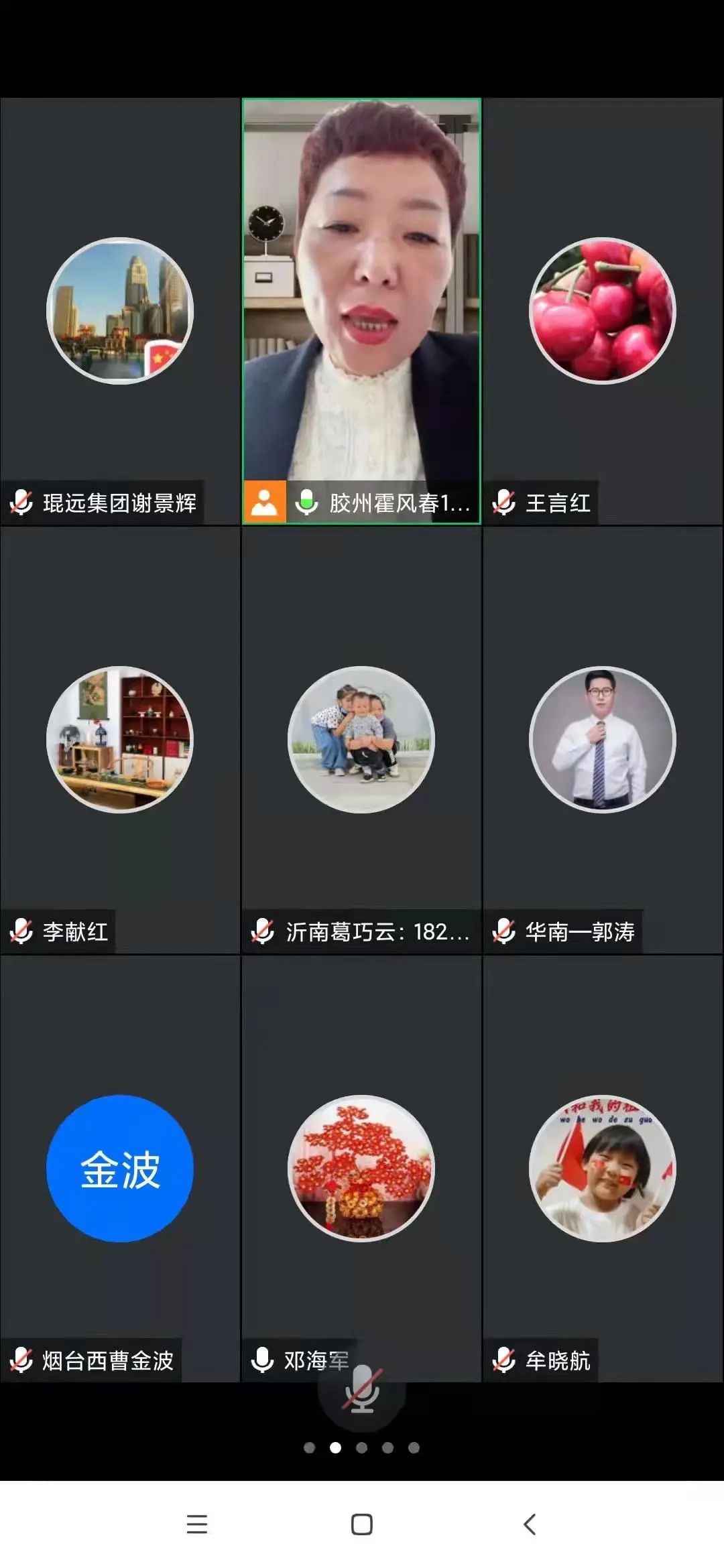The image size is (724, 1568).
Task: Select participant tile 李献红
Action: [x=120, y=740]
